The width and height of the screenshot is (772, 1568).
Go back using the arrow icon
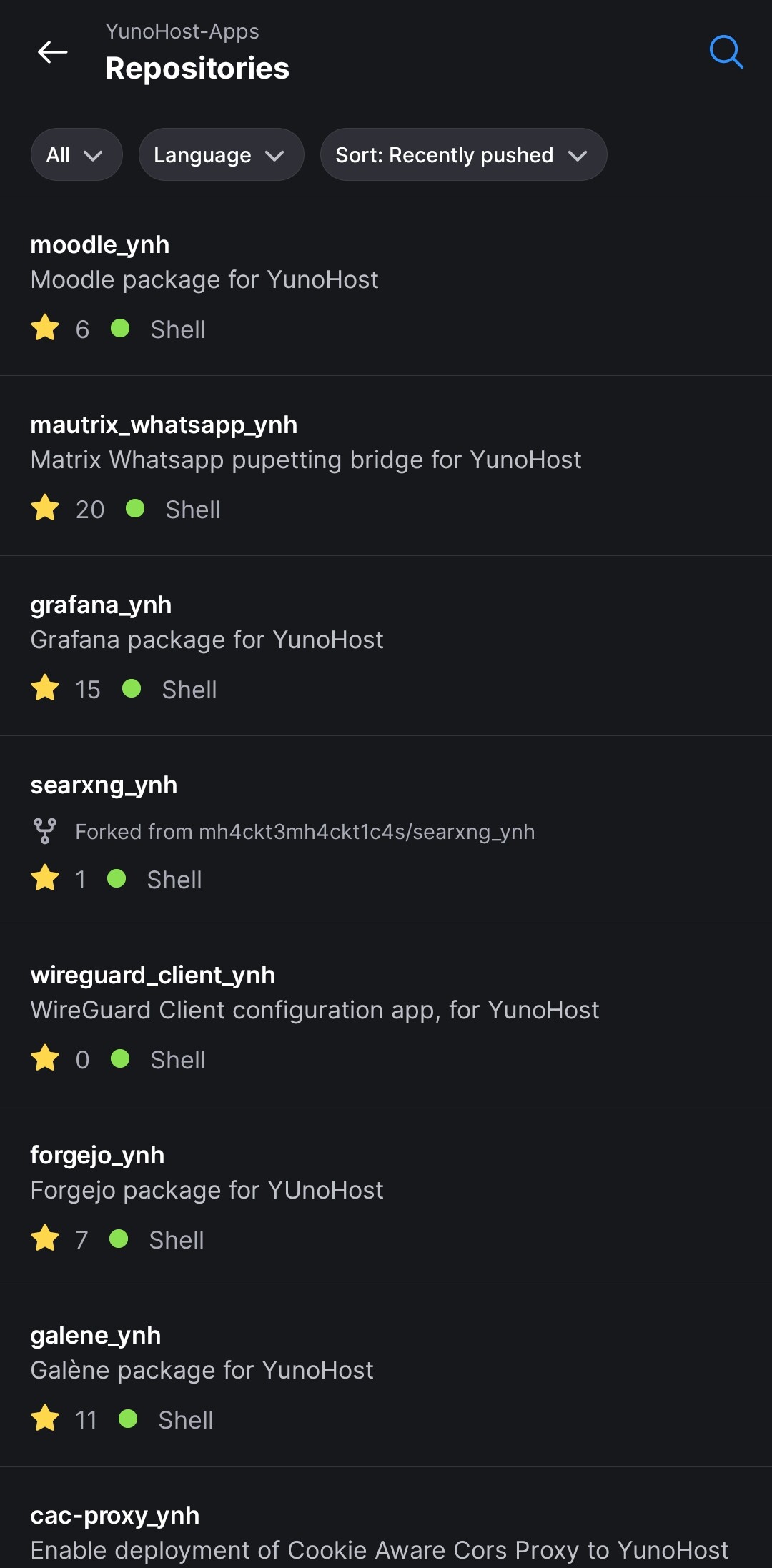tap(52, 52)
